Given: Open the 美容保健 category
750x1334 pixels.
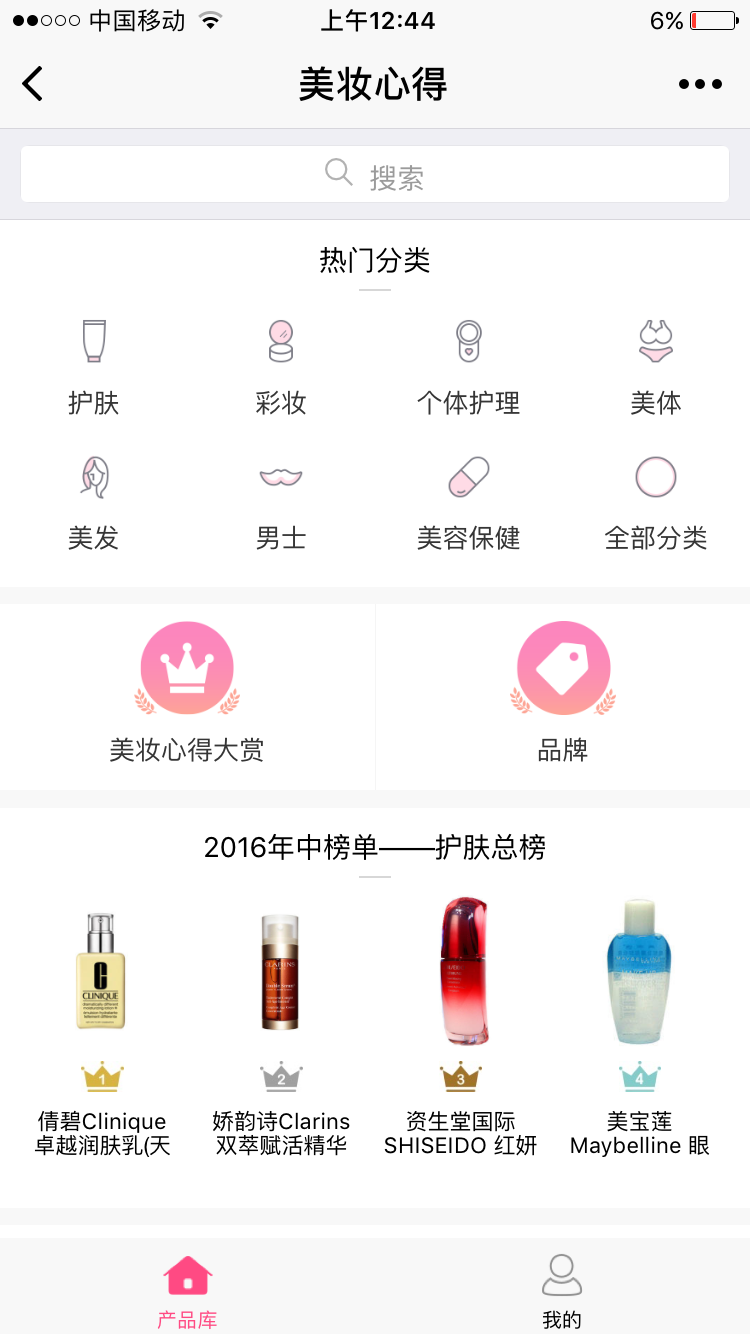Looking at the screenshot, I should pos(468,502).
